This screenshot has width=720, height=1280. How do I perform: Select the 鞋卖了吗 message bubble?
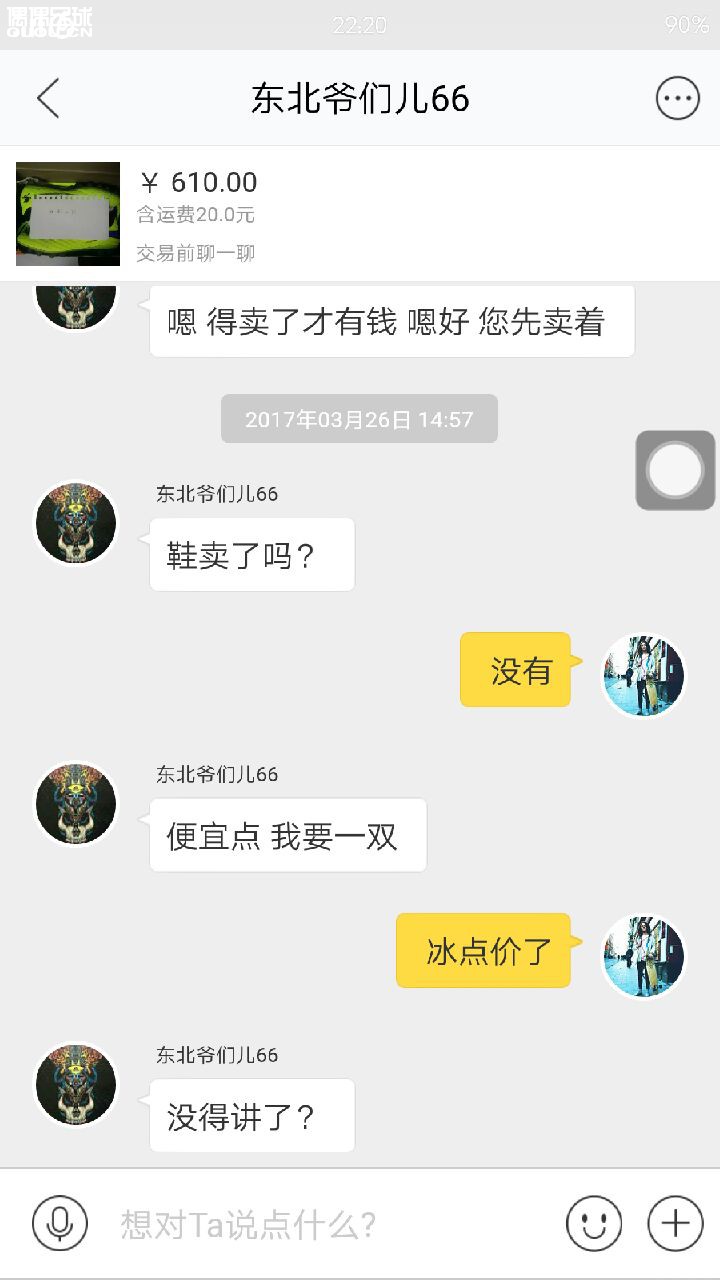250,555
